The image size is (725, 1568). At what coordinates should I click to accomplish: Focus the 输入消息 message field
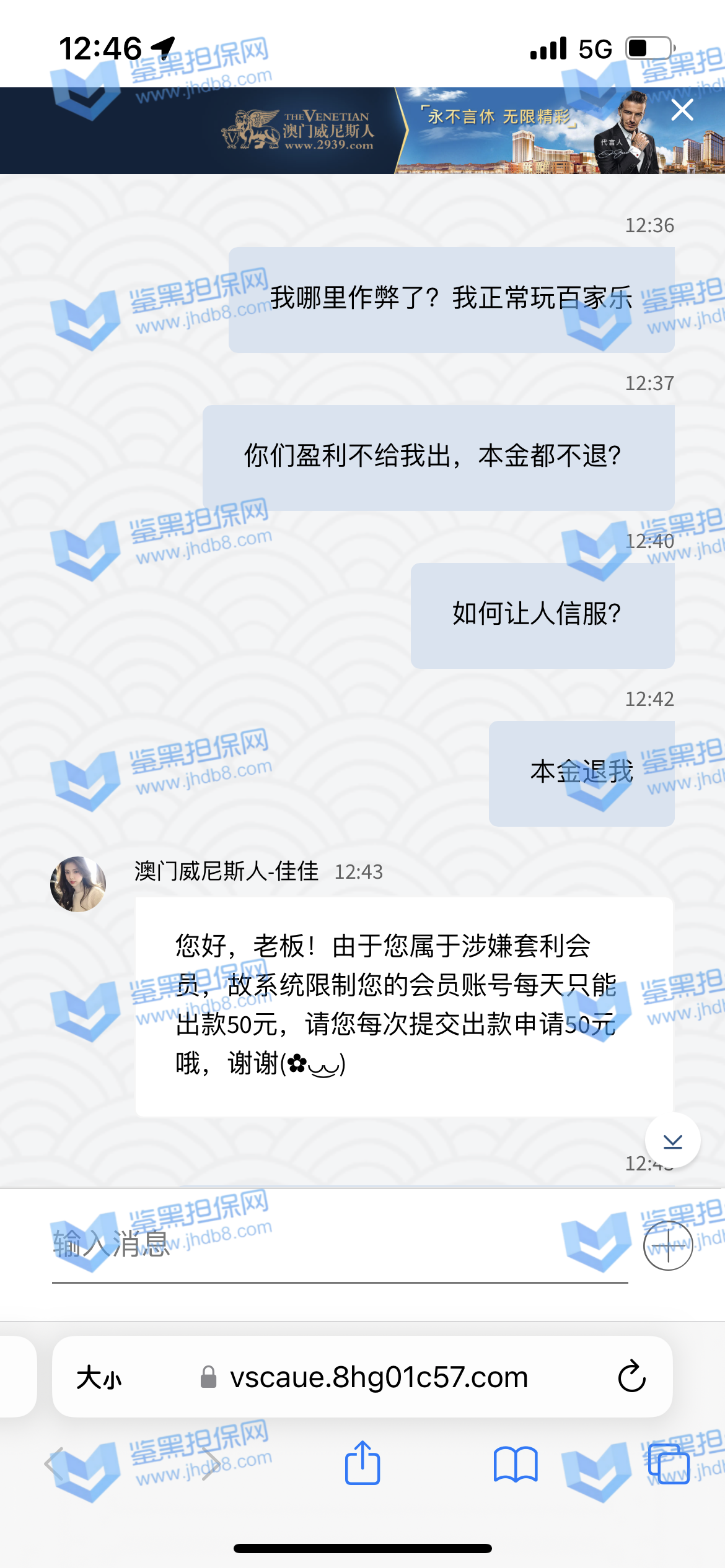point(335,1245)
